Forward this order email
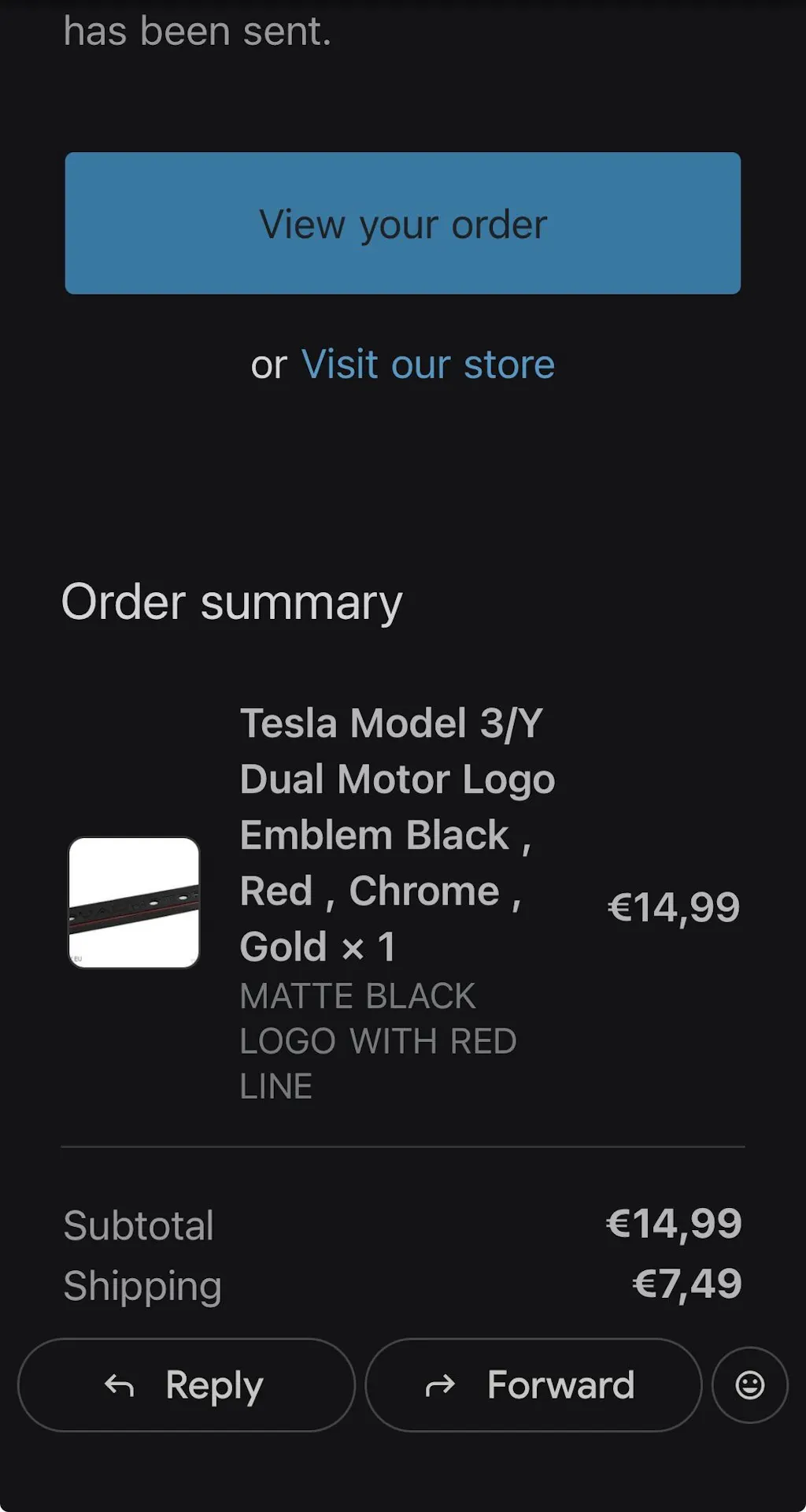806x1512 pixels. point(533,1385)
